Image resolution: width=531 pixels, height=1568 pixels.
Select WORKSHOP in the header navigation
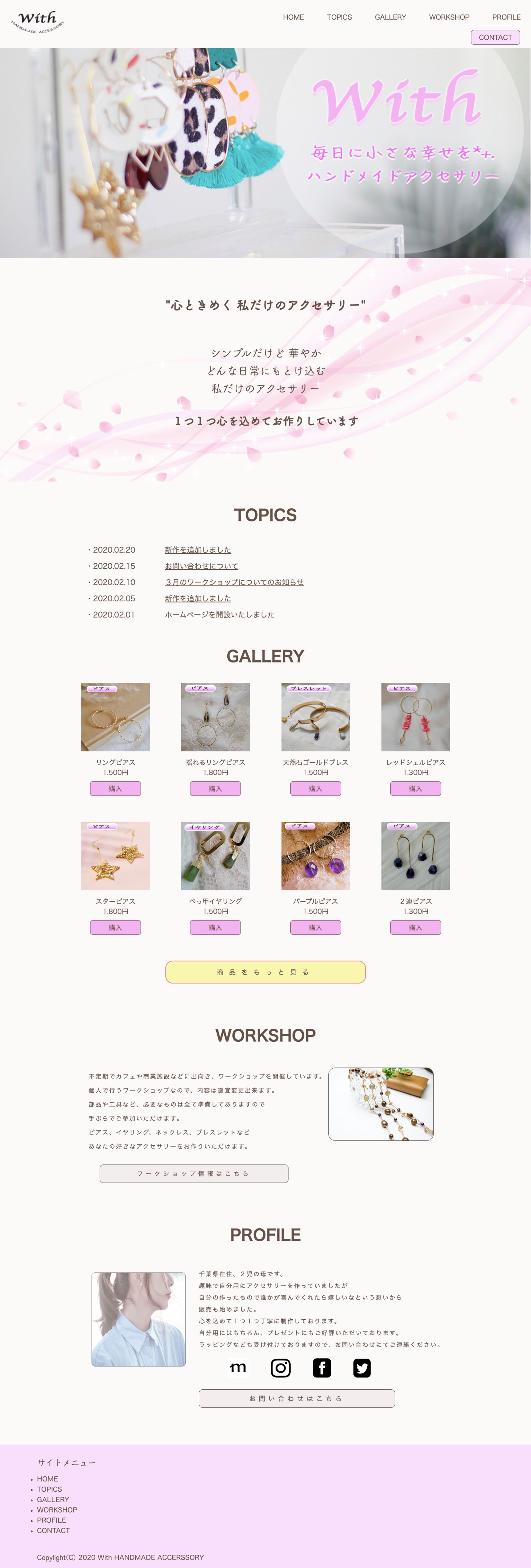449,17
